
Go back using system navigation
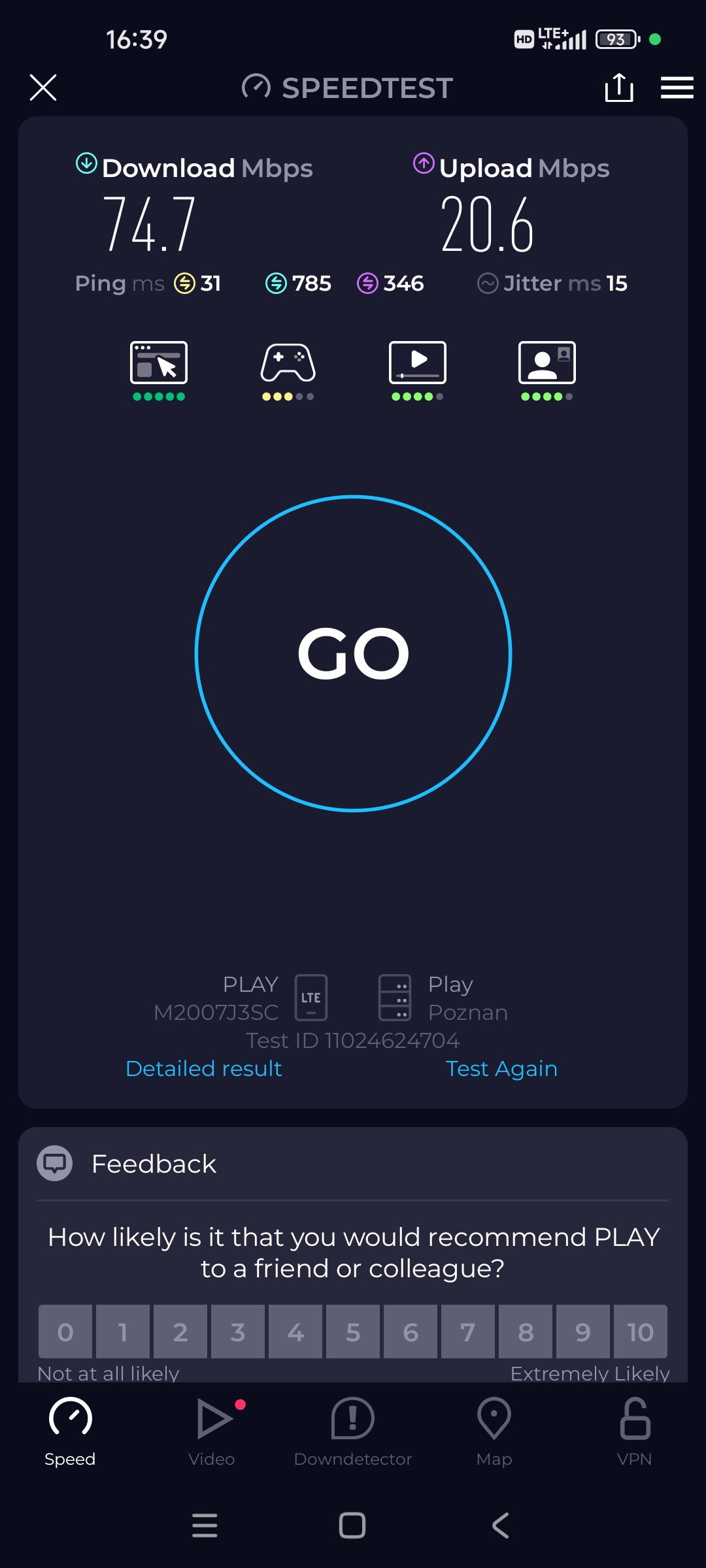[500, 1526]
